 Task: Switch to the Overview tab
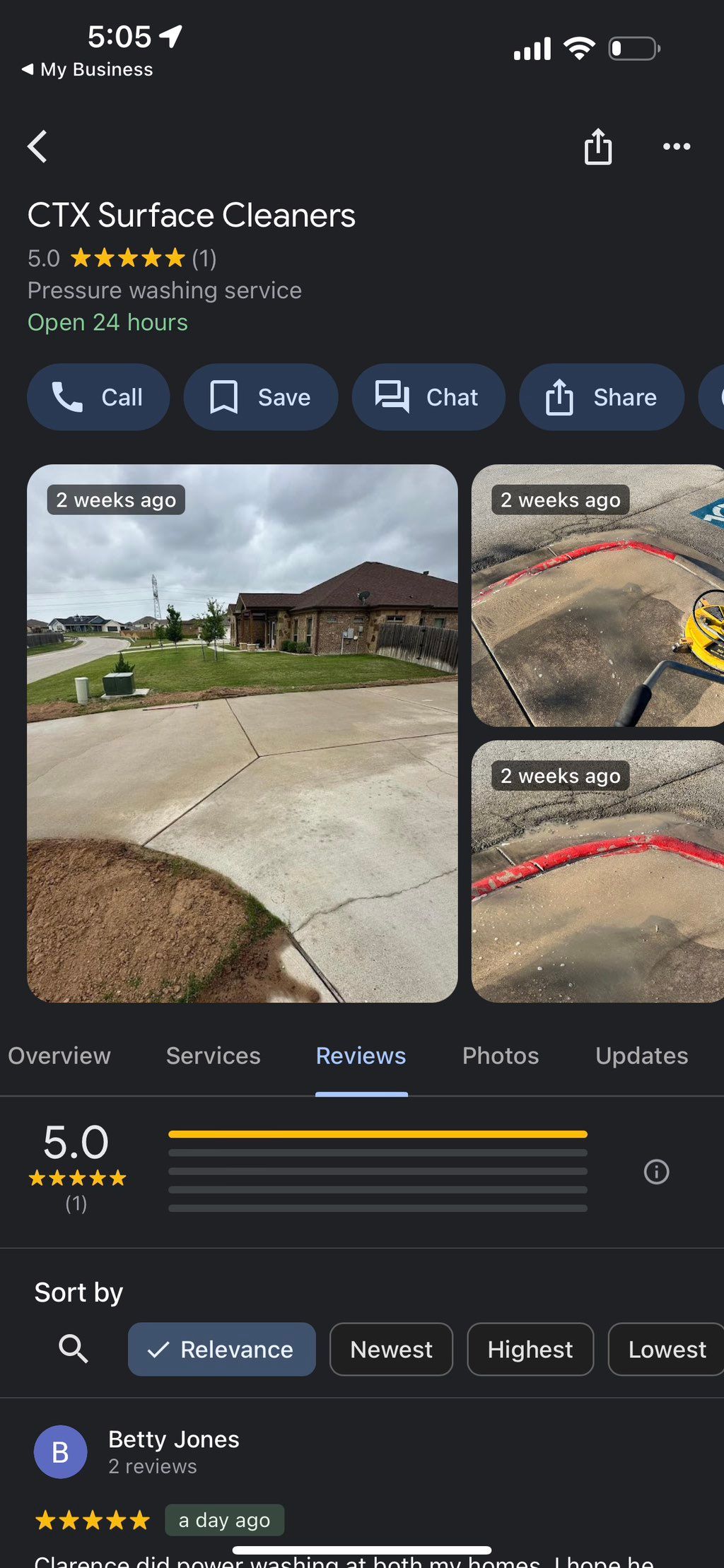coord(59,1056)
